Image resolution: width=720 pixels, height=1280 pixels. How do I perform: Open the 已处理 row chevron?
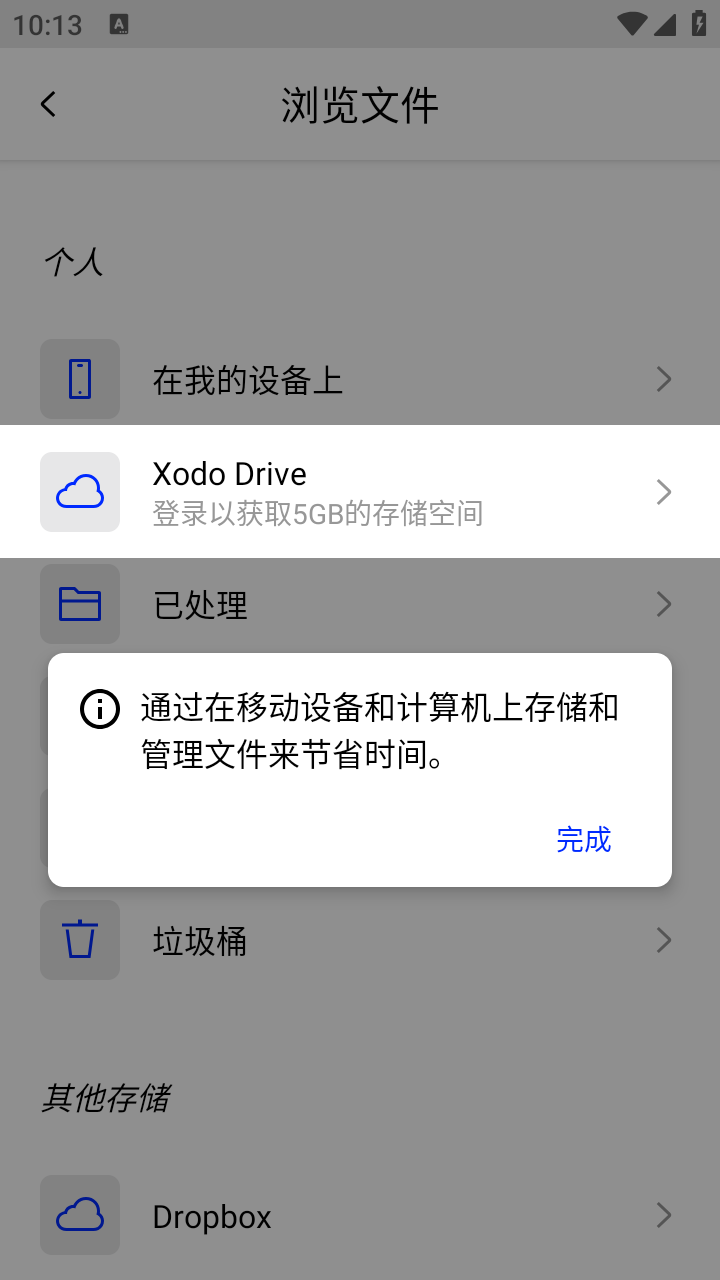[663, 603]
